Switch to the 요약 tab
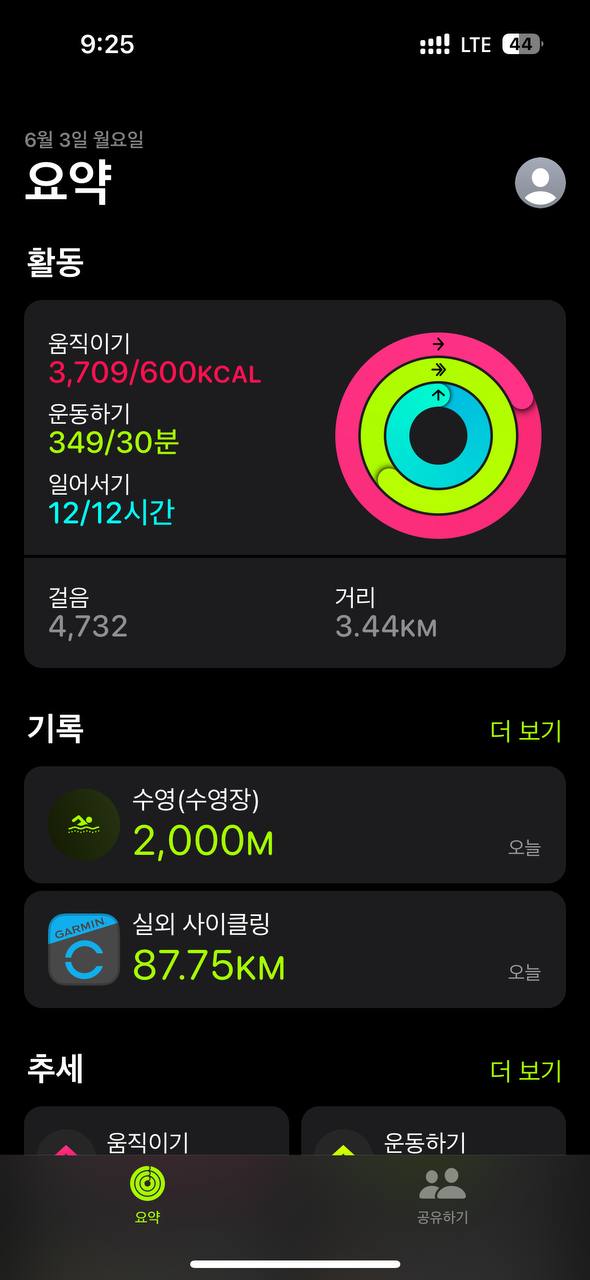 tap(148, 1195)
